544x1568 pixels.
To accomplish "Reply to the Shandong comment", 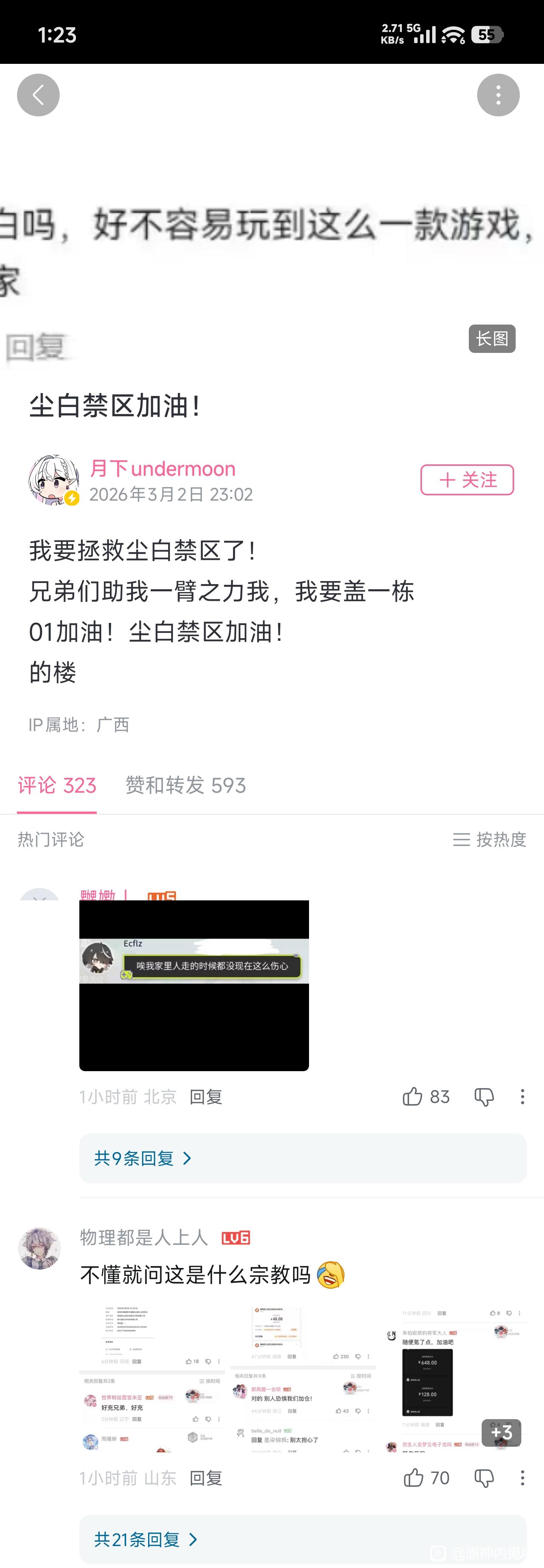I will pyautogui.click(x=206, y=1478).
